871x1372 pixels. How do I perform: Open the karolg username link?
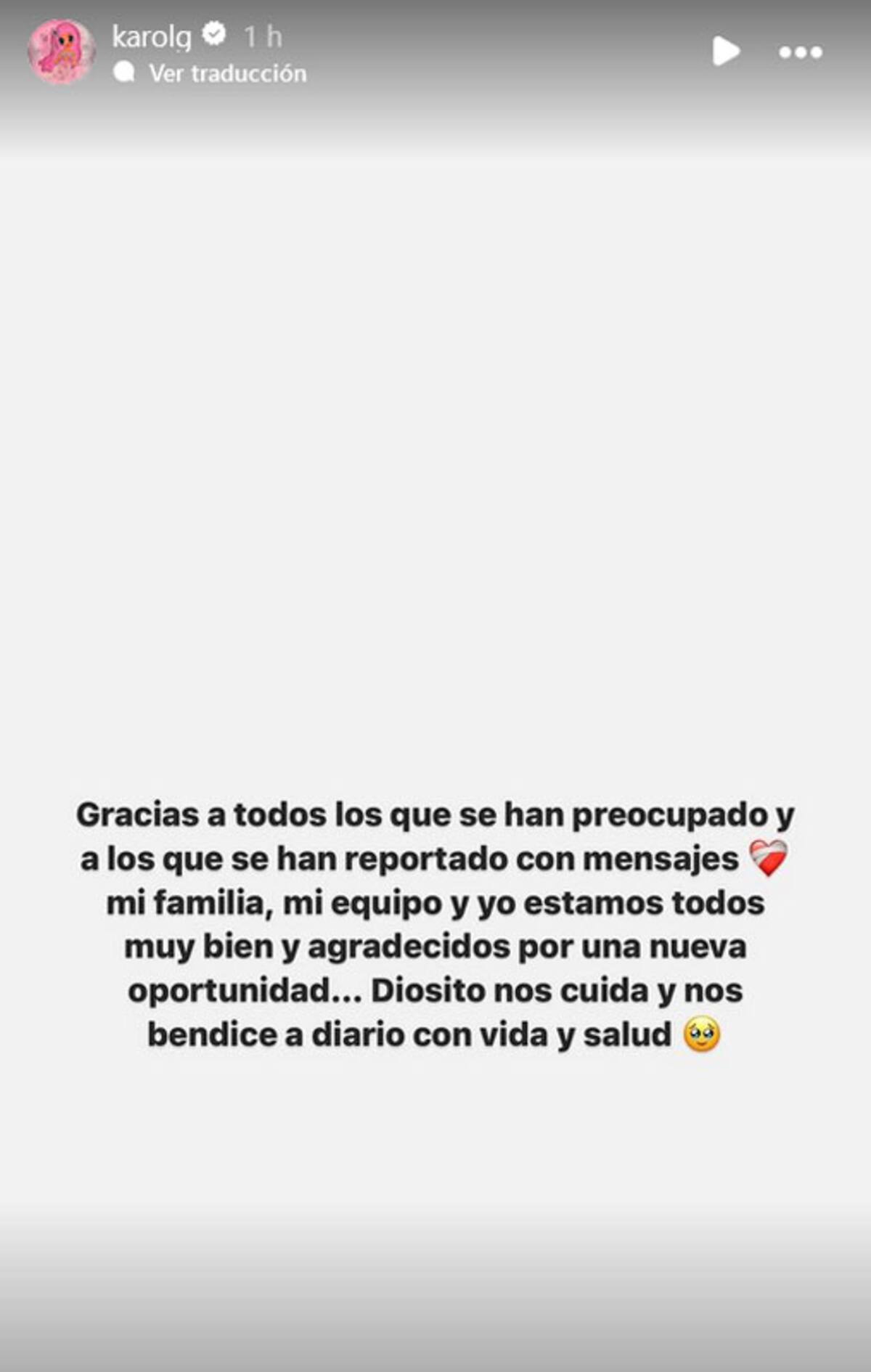[x=151, y=36]
